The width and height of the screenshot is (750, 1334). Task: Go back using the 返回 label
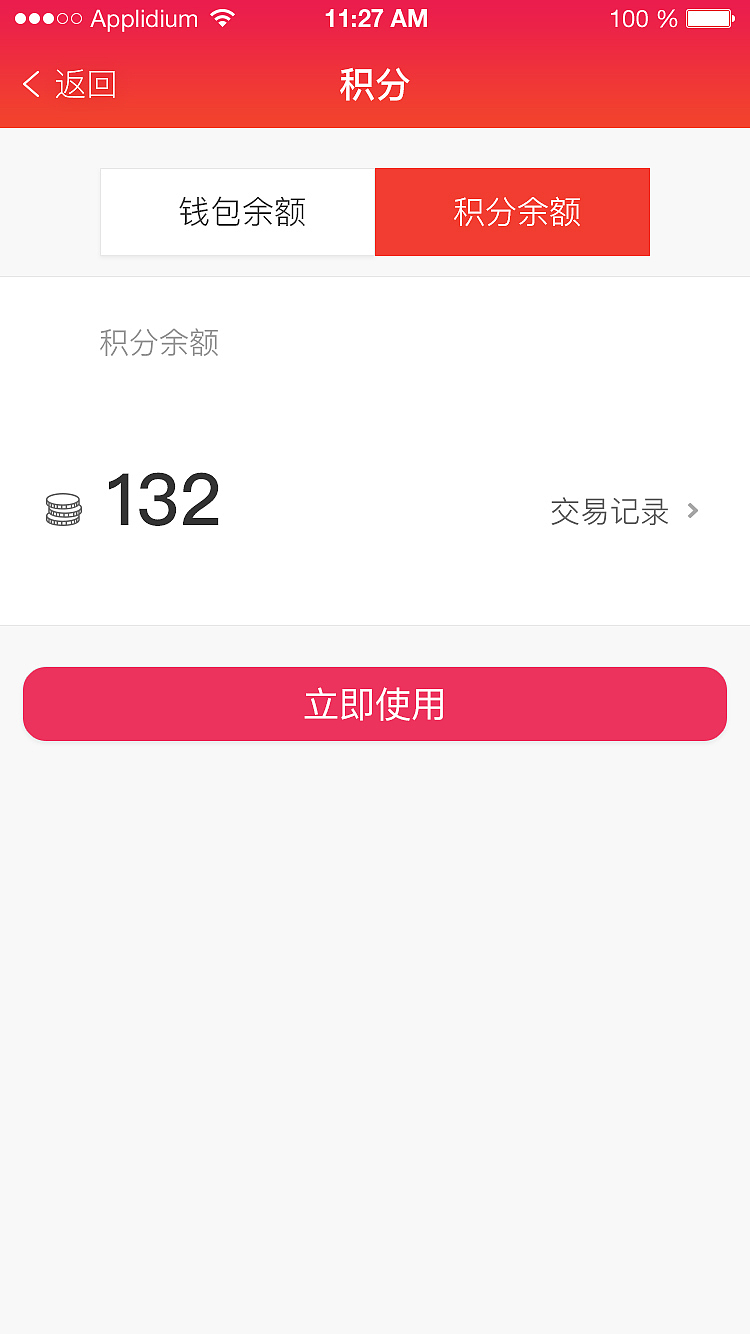tap(85, 84)
